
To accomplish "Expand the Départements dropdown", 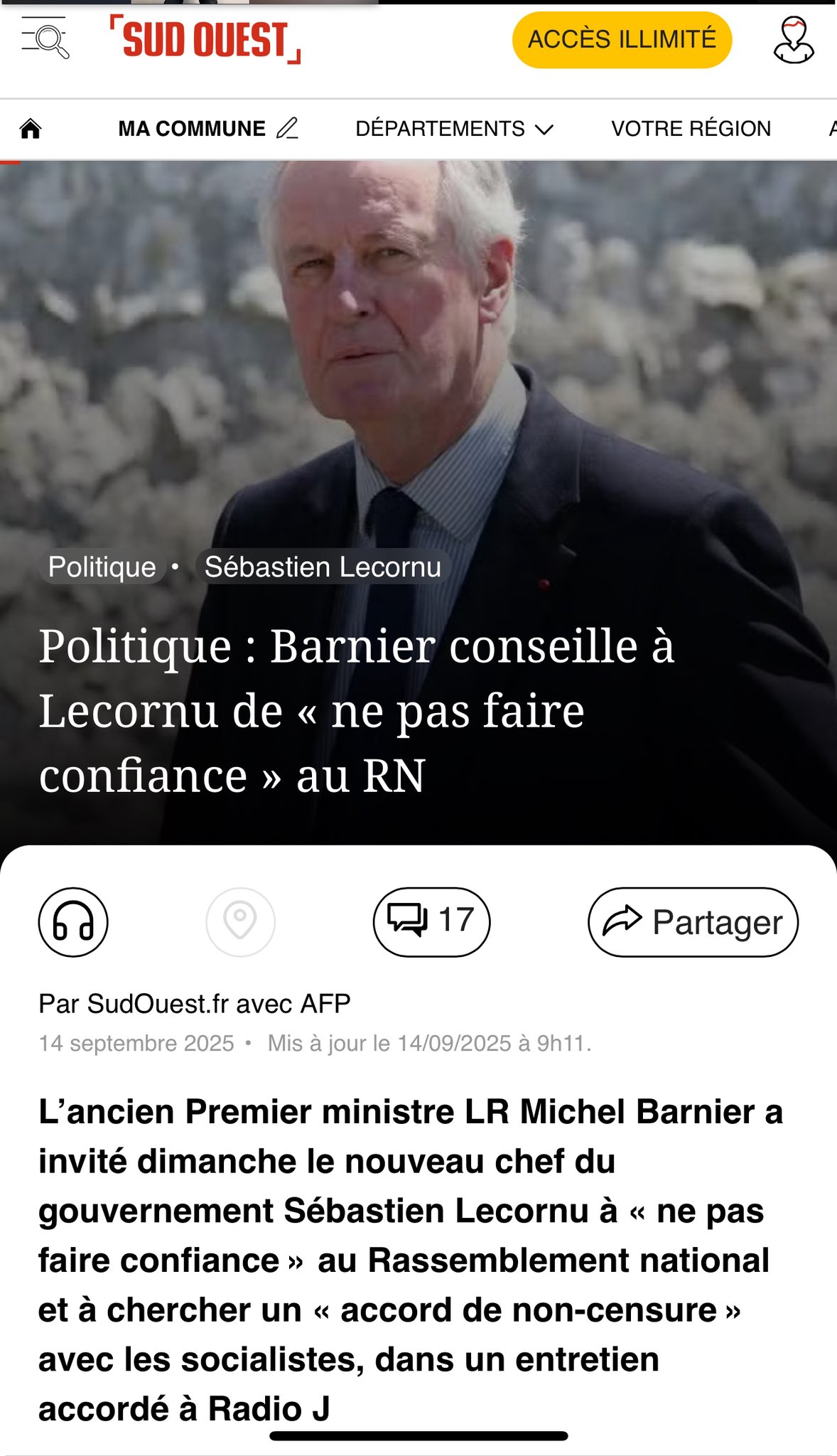I will [x=454, y=129].
